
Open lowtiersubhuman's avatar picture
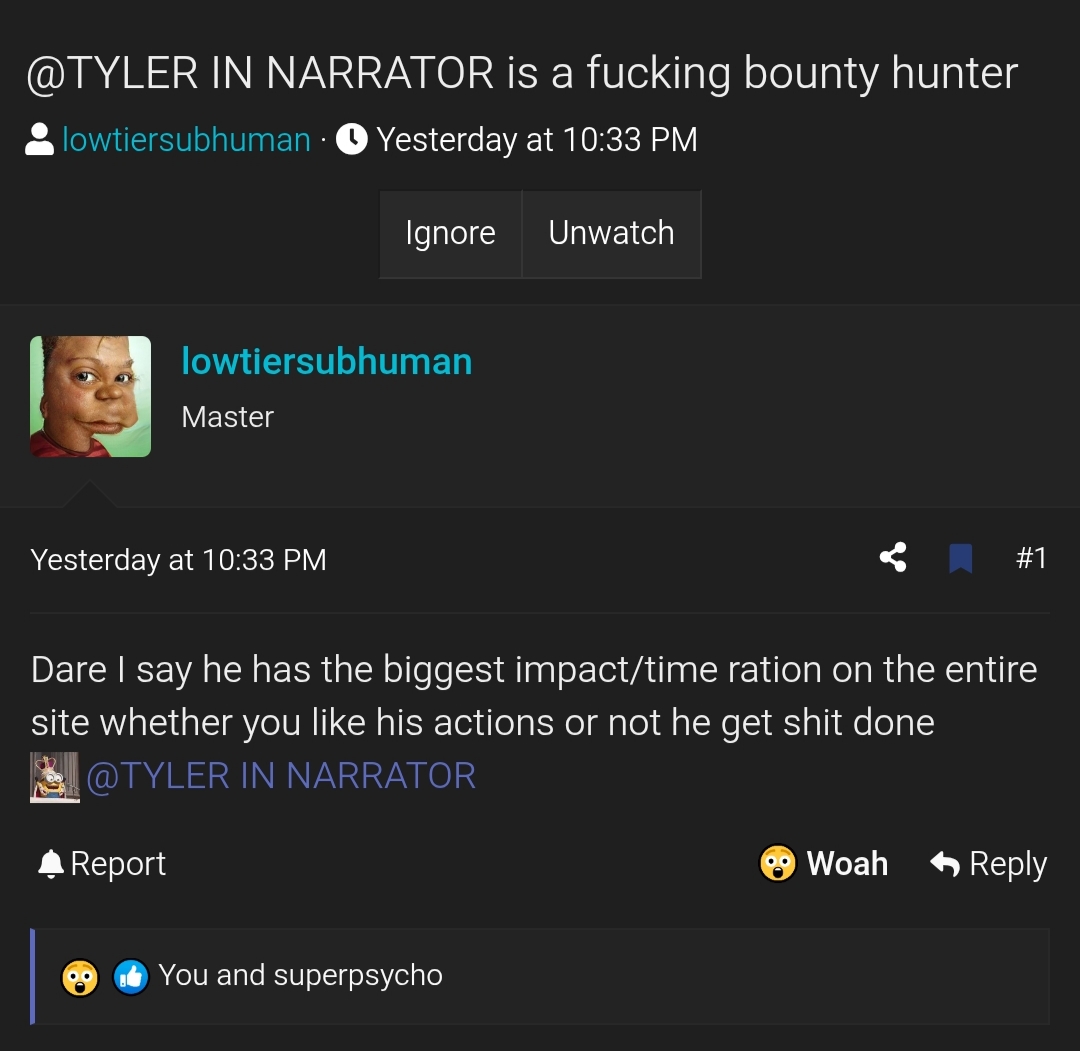90,396
